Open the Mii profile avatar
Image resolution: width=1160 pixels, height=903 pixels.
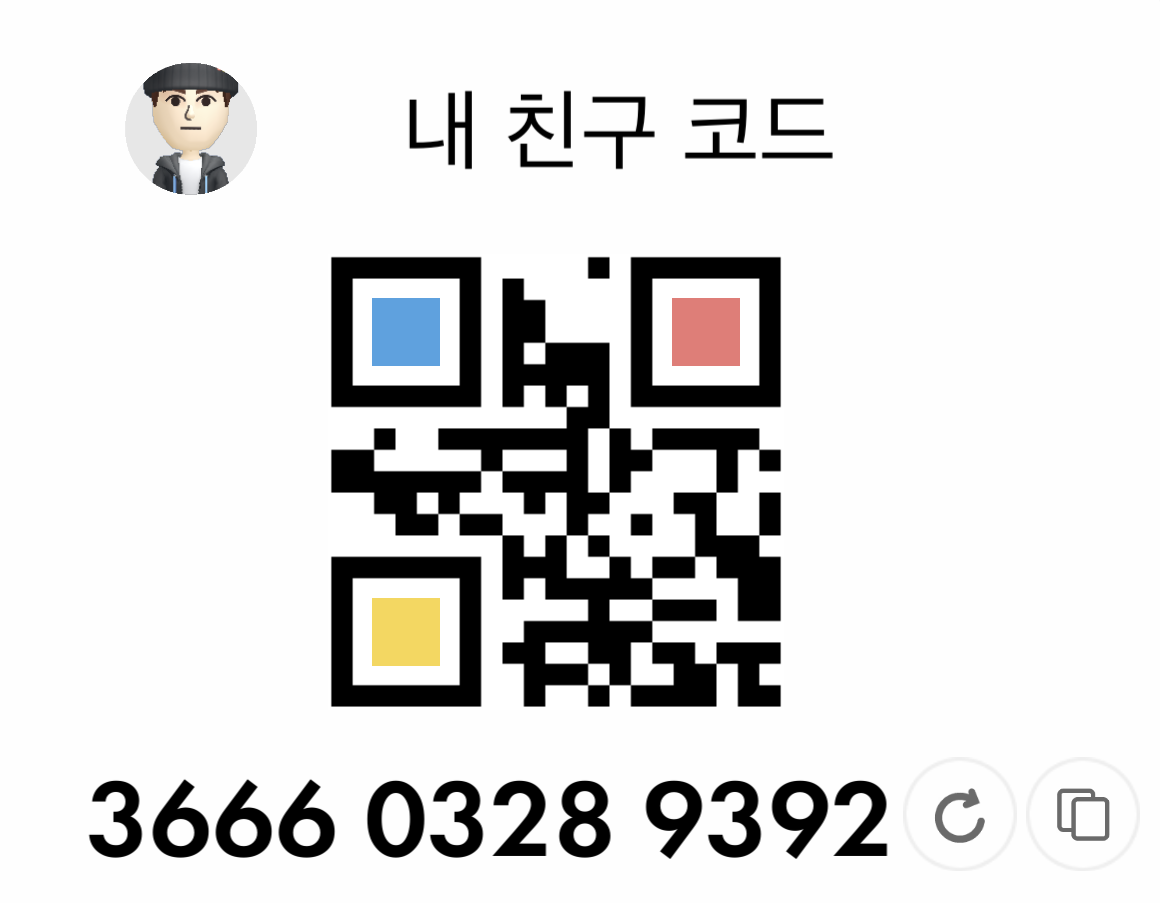(191, 128)
